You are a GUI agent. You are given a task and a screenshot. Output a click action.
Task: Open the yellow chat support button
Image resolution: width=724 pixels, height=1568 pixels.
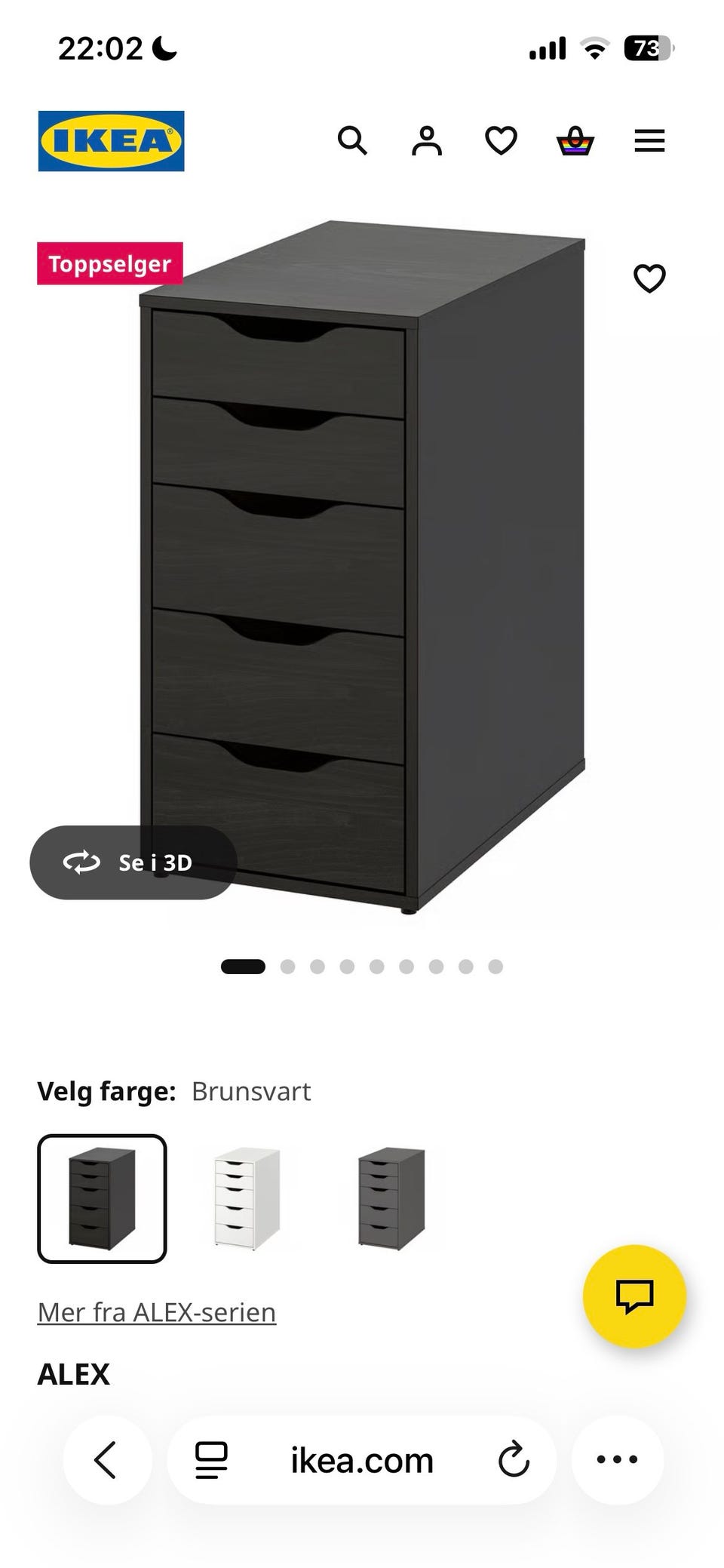pyautogui.click(x=634, y=1296)
